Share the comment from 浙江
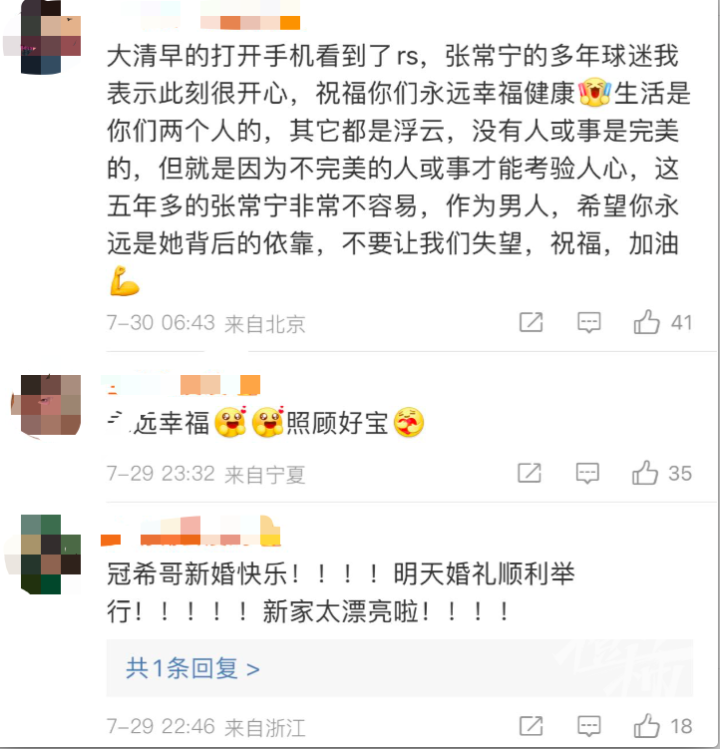 point(531,726)
